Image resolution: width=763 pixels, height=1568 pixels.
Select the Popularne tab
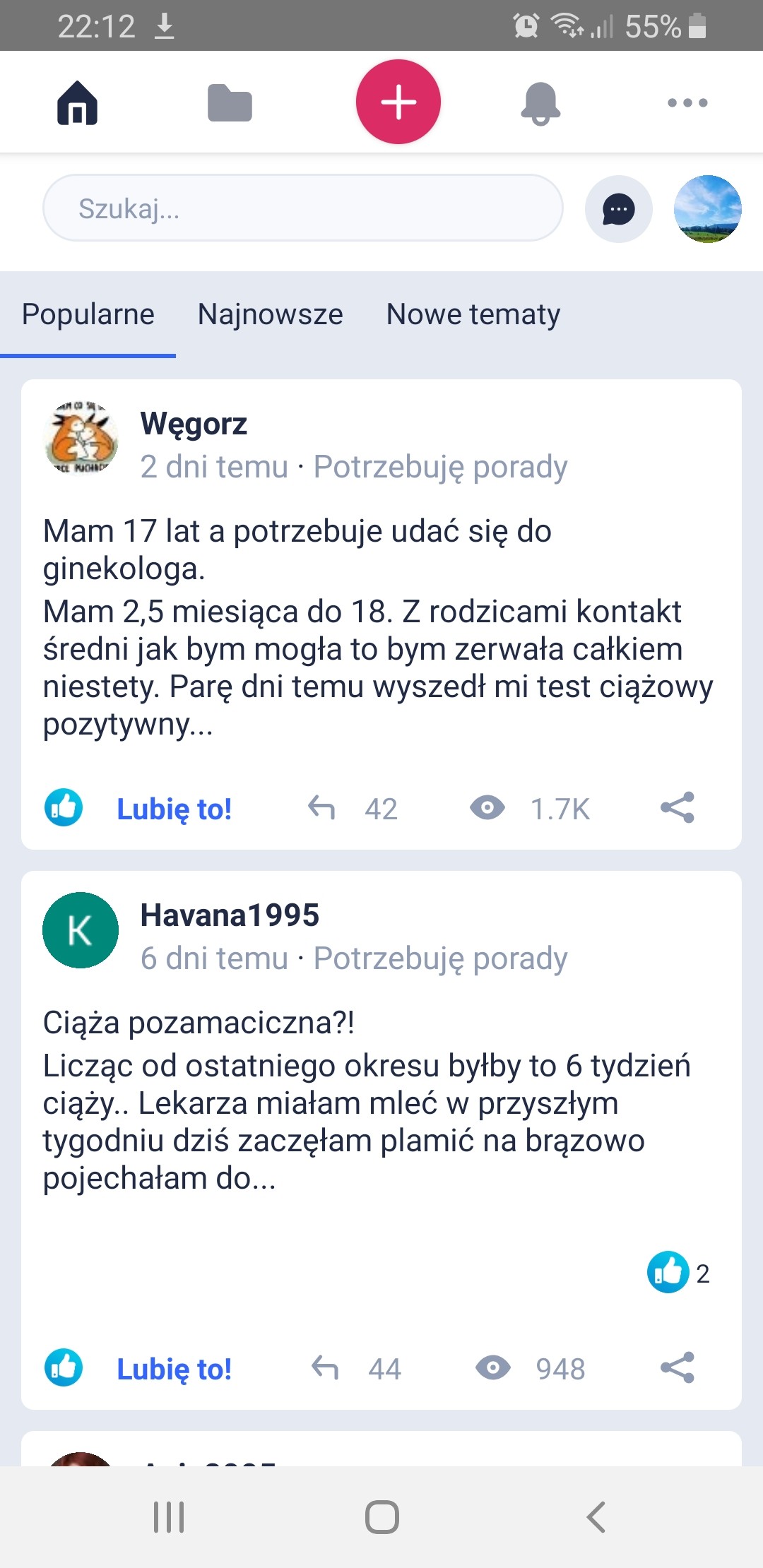click(88, 314)
